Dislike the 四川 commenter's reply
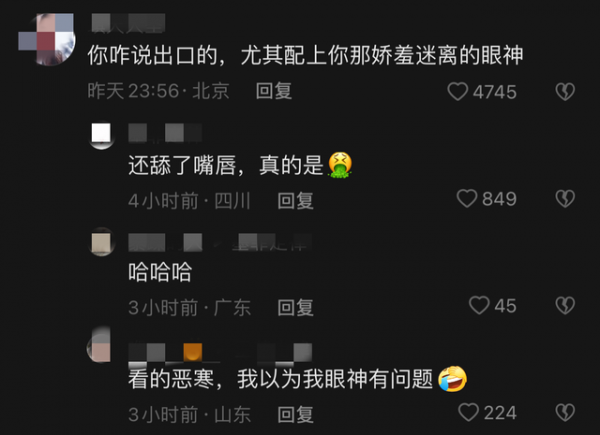Screen dimensions: 600x435 click(x=565, y=199)
